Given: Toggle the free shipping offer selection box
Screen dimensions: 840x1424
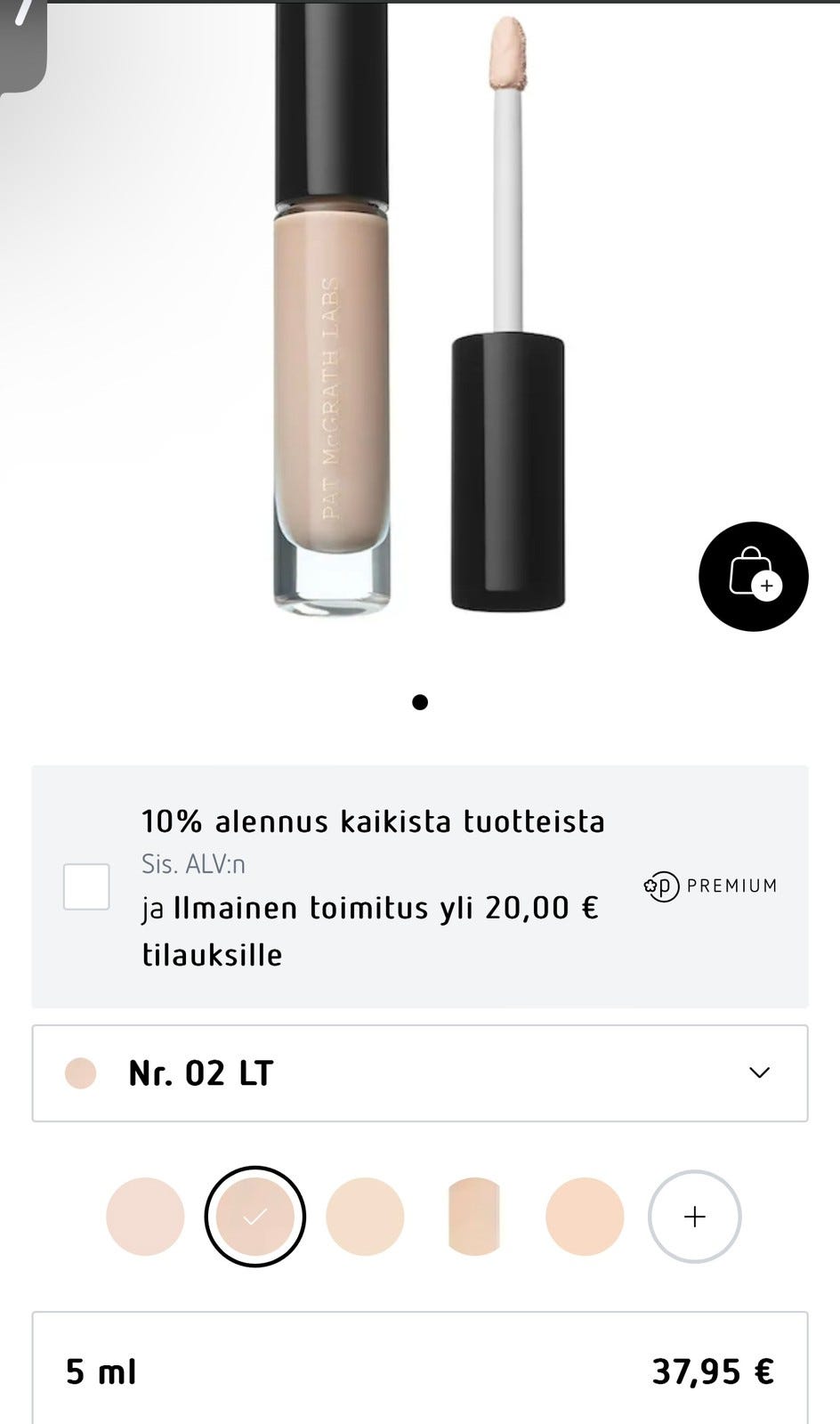Looking at the screenshot, I should [85, 886].
